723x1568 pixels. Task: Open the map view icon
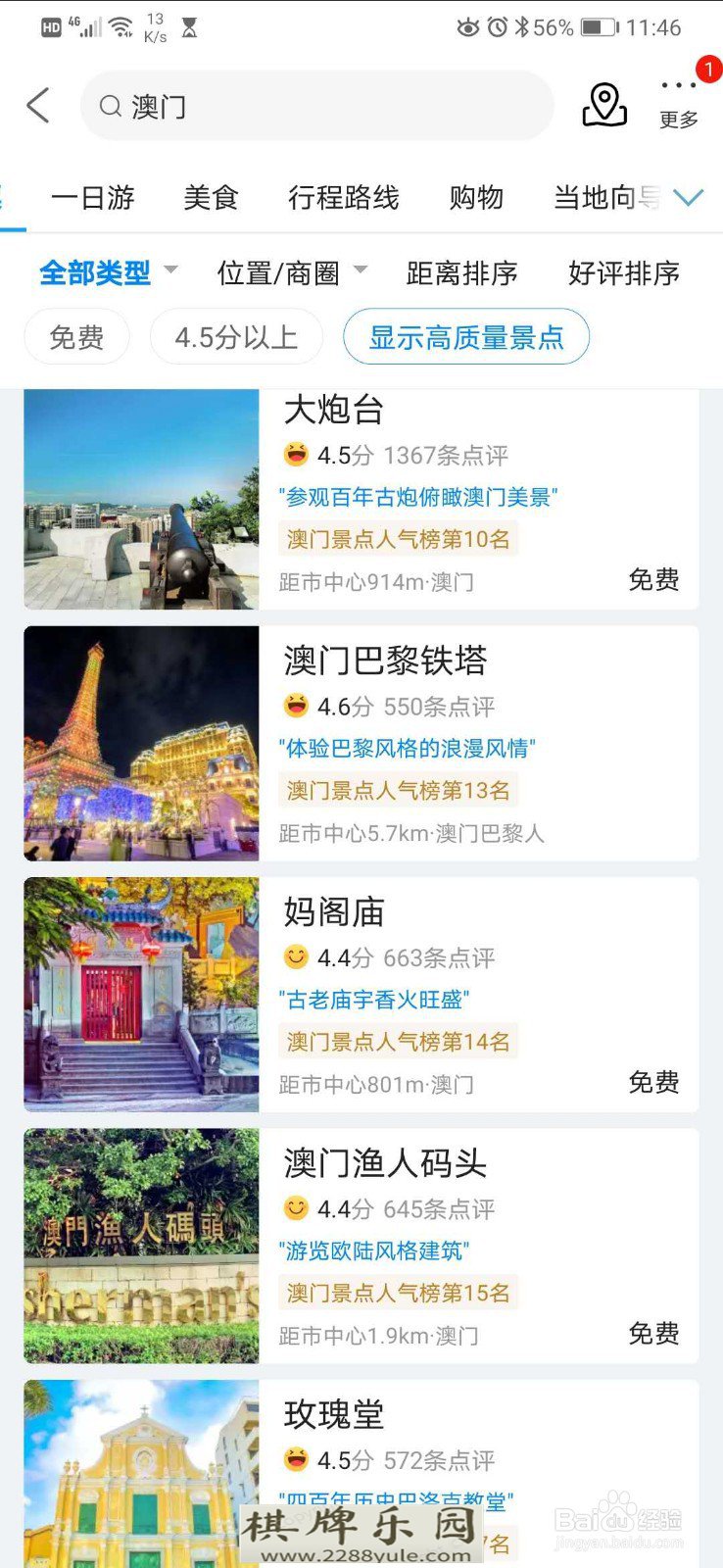tap(604, 105)
